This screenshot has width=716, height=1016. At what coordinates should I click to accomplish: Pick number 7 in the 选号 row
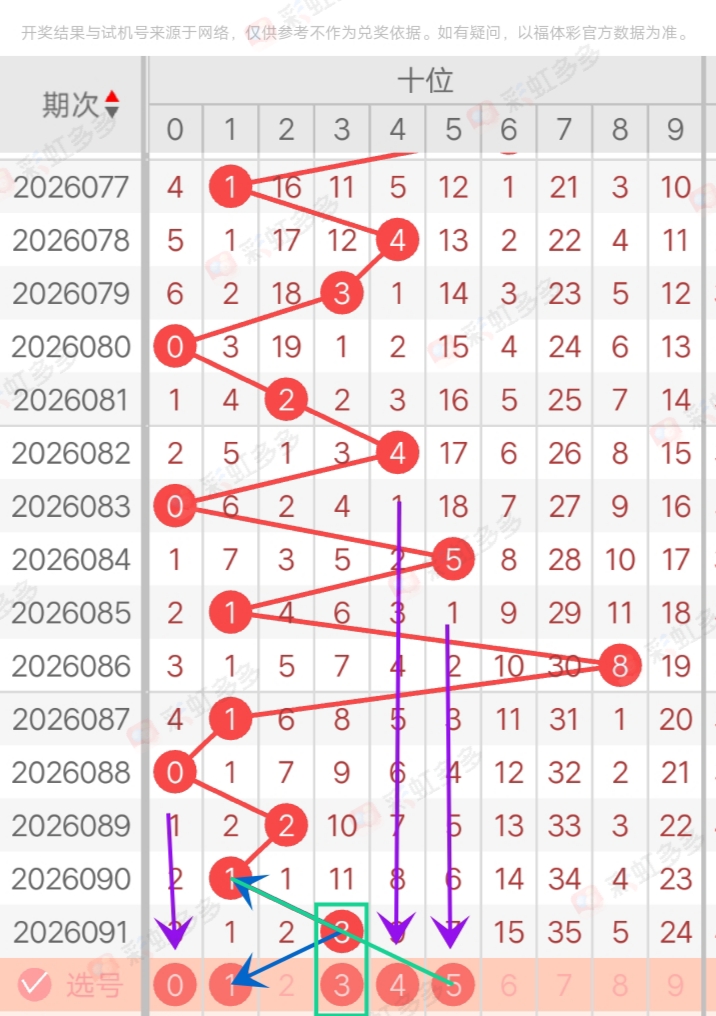pos(565,986)
